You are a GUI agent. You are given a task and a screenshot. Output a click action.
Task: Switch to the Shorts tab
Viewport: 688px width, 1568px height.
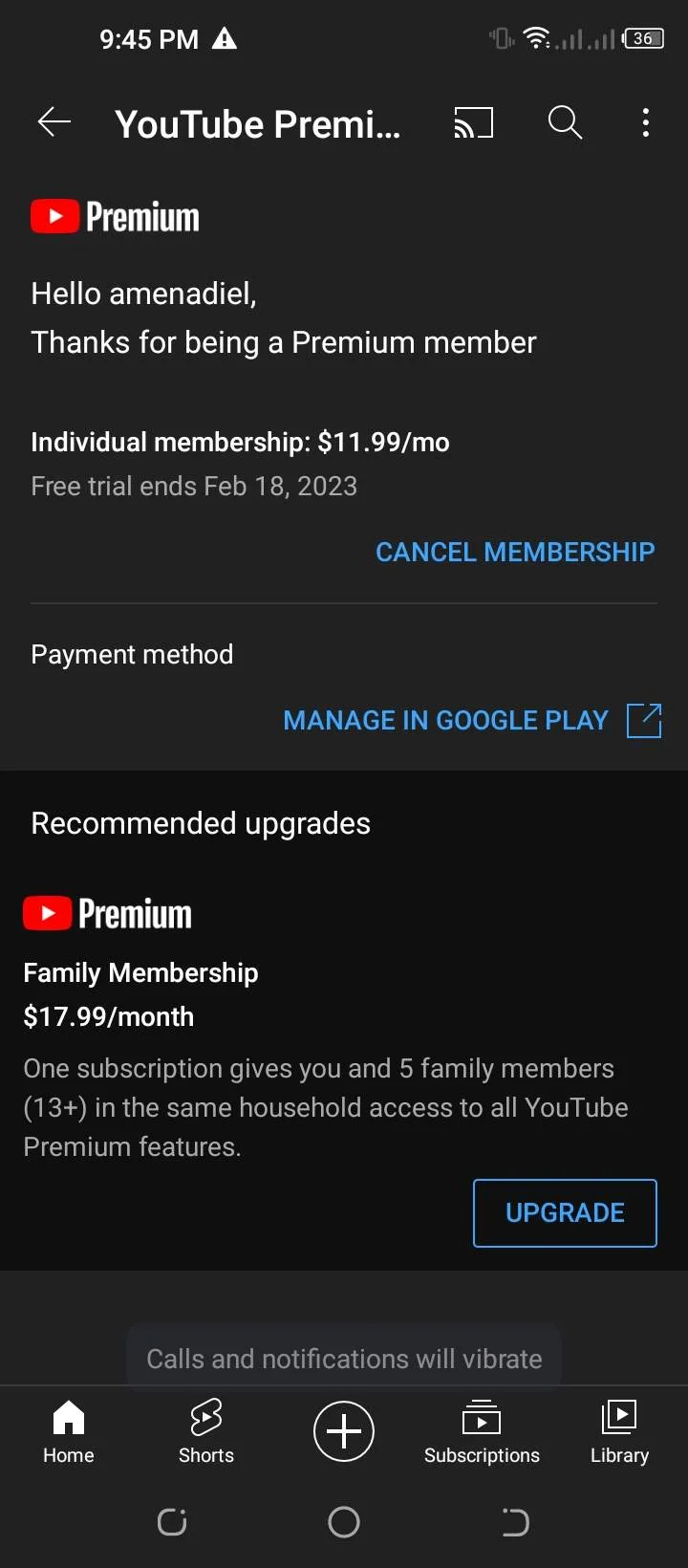pos(206,1431)
